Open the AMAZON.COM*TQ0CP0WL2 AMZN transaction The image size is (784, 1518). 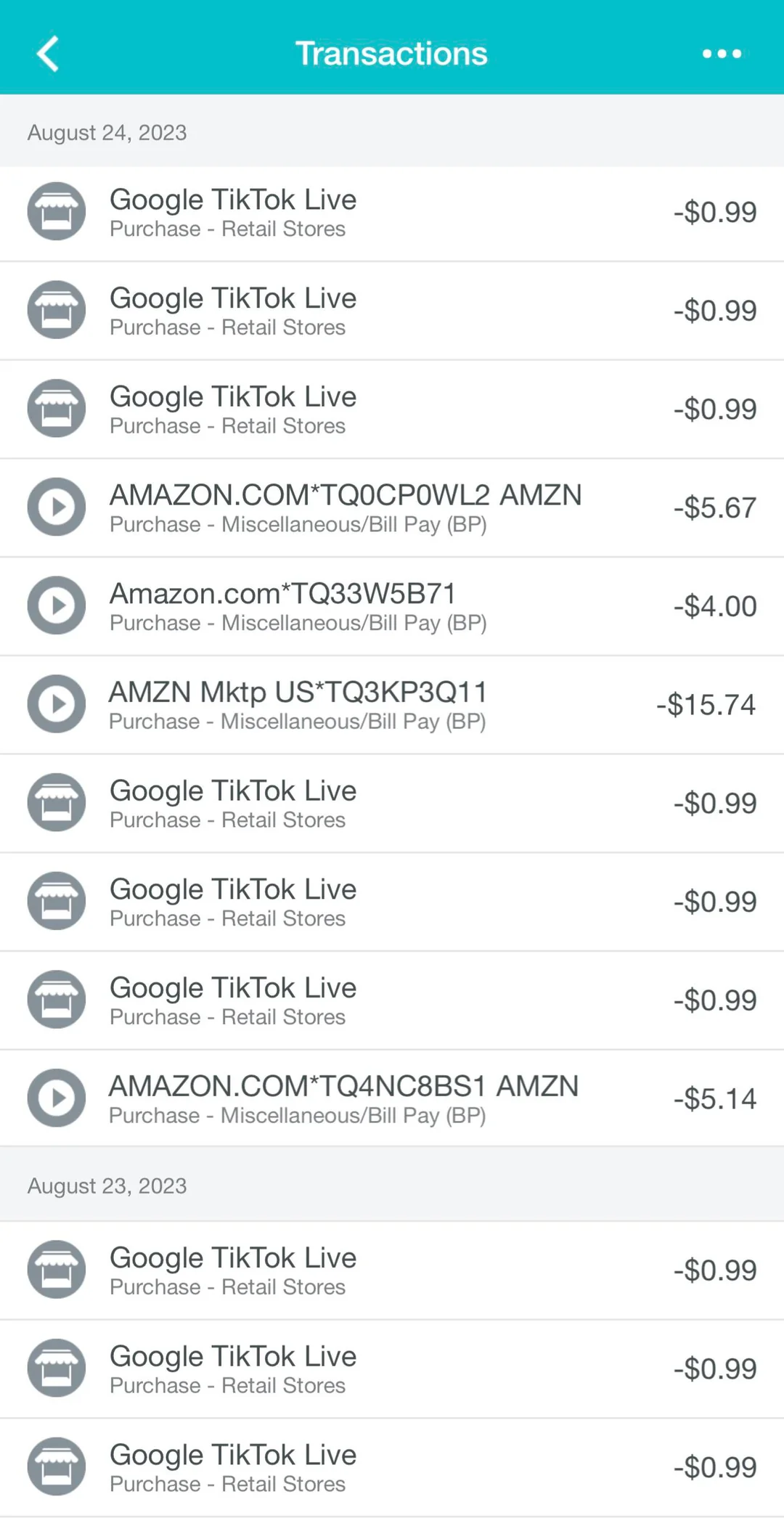pos(392,507)
